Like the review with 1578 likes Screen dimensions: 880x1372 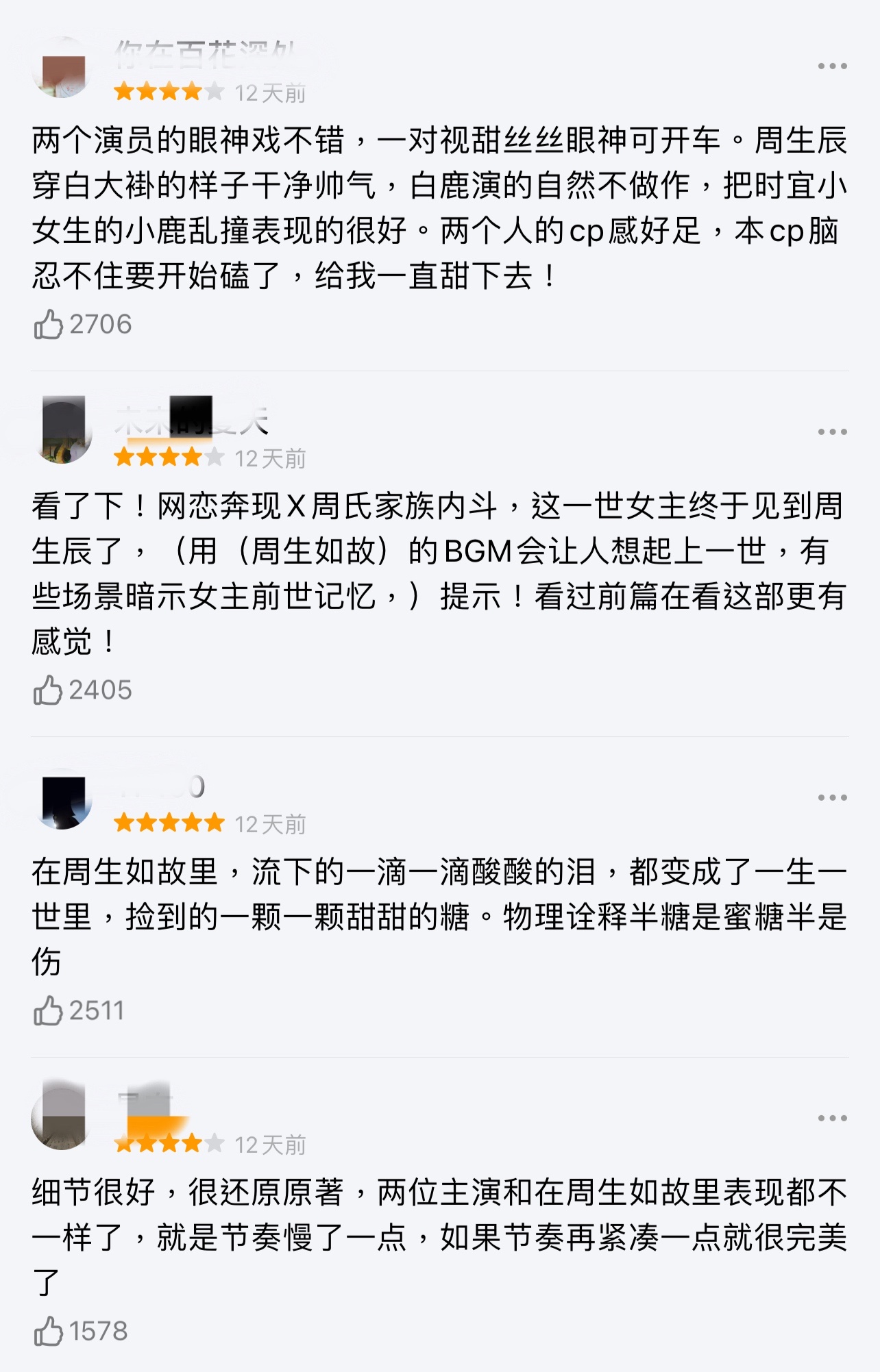pyautogui.click(x=49, y=1332)
